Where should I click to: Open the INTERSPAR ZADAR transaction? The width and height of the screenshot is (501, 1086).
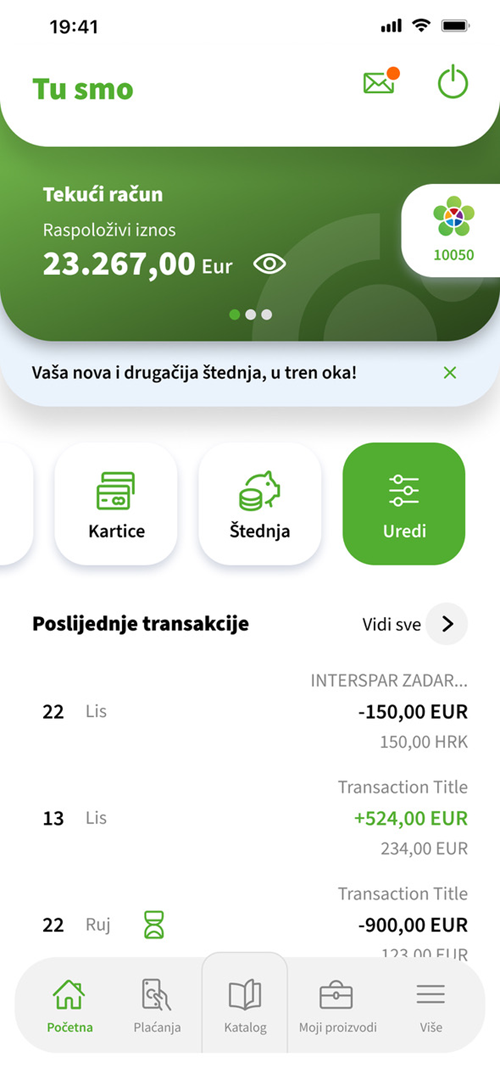[x=250, y=711]
